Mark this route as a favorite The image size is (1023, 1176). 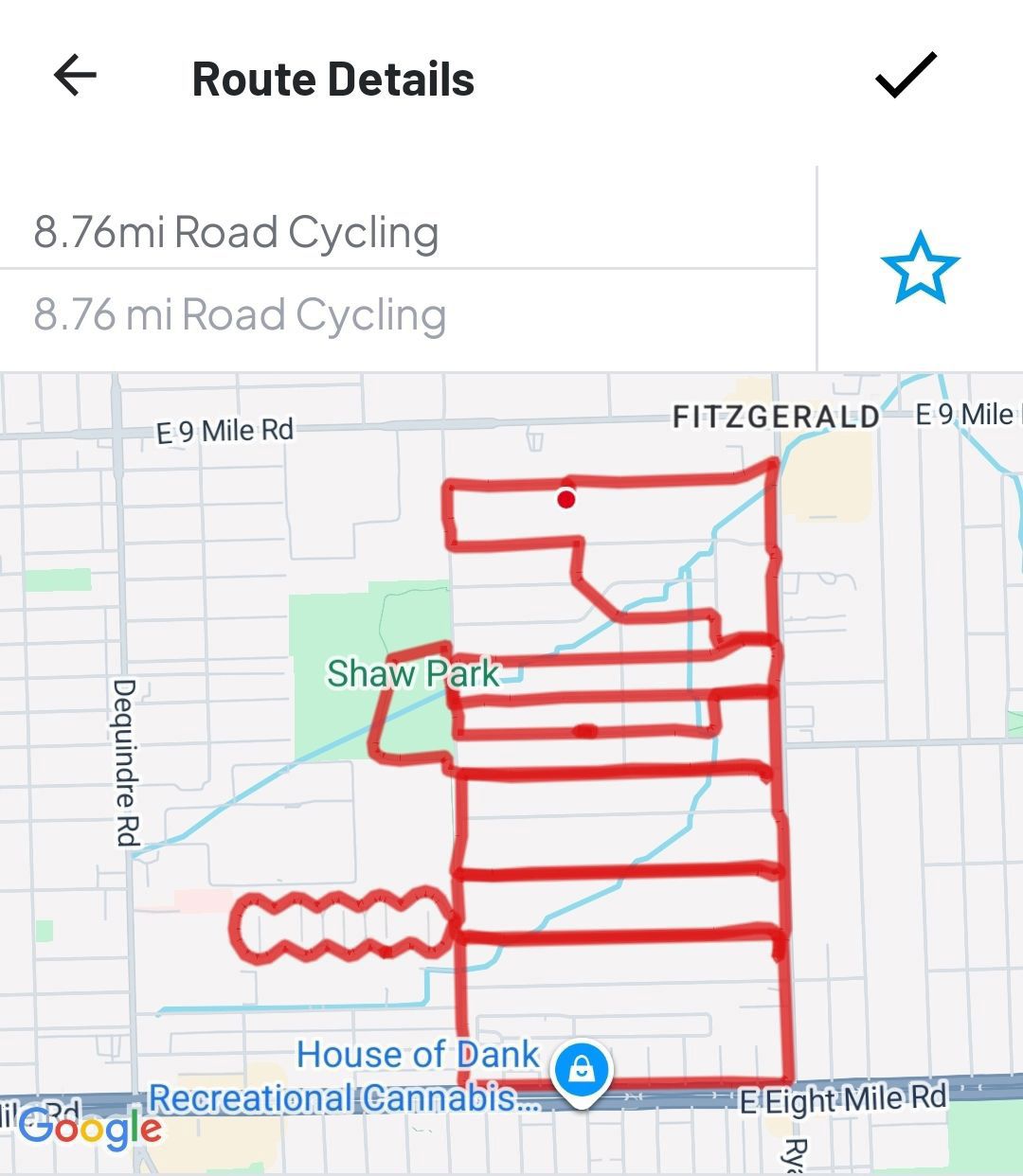[x=920, y=268]
